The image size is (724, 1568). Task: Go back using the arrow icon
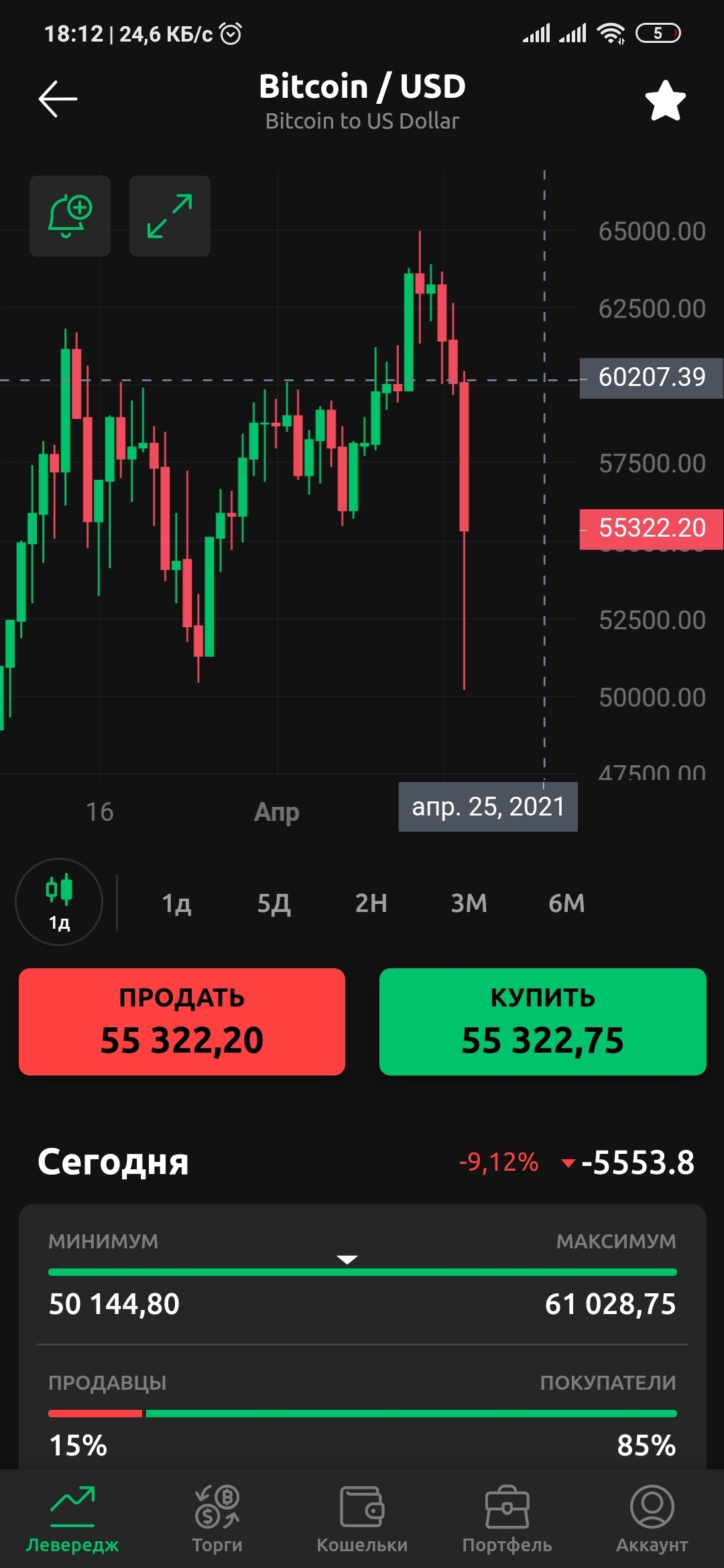58,99
